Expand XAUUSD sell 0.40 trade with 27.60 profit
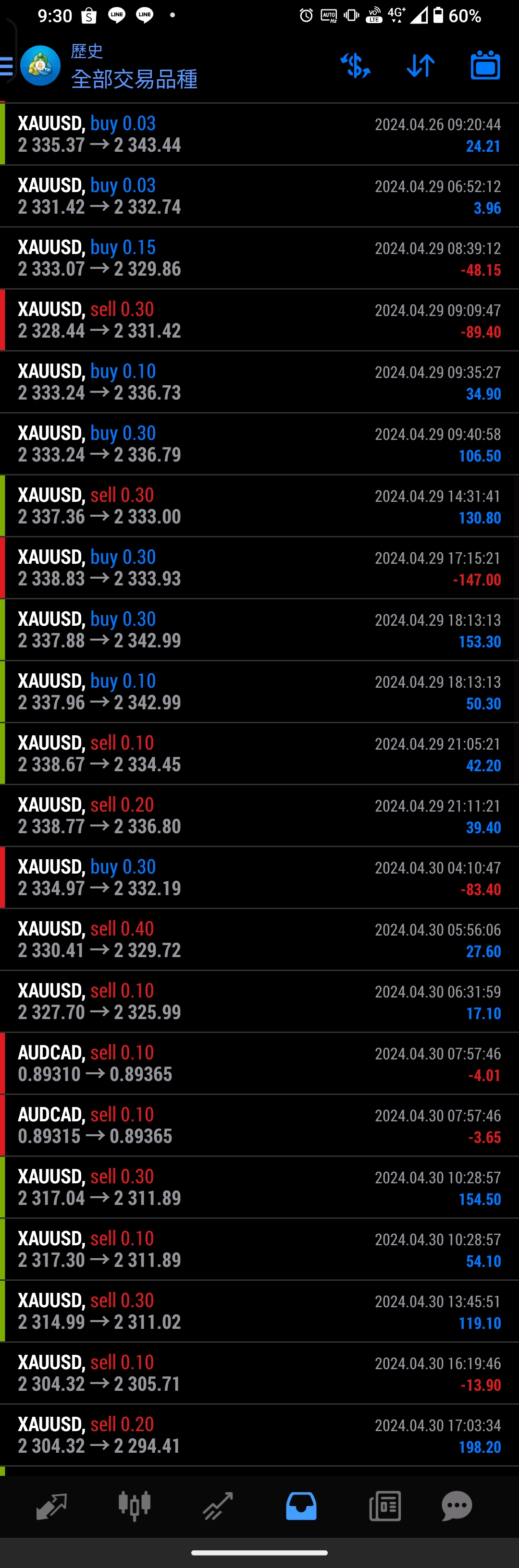 (259, 939)
